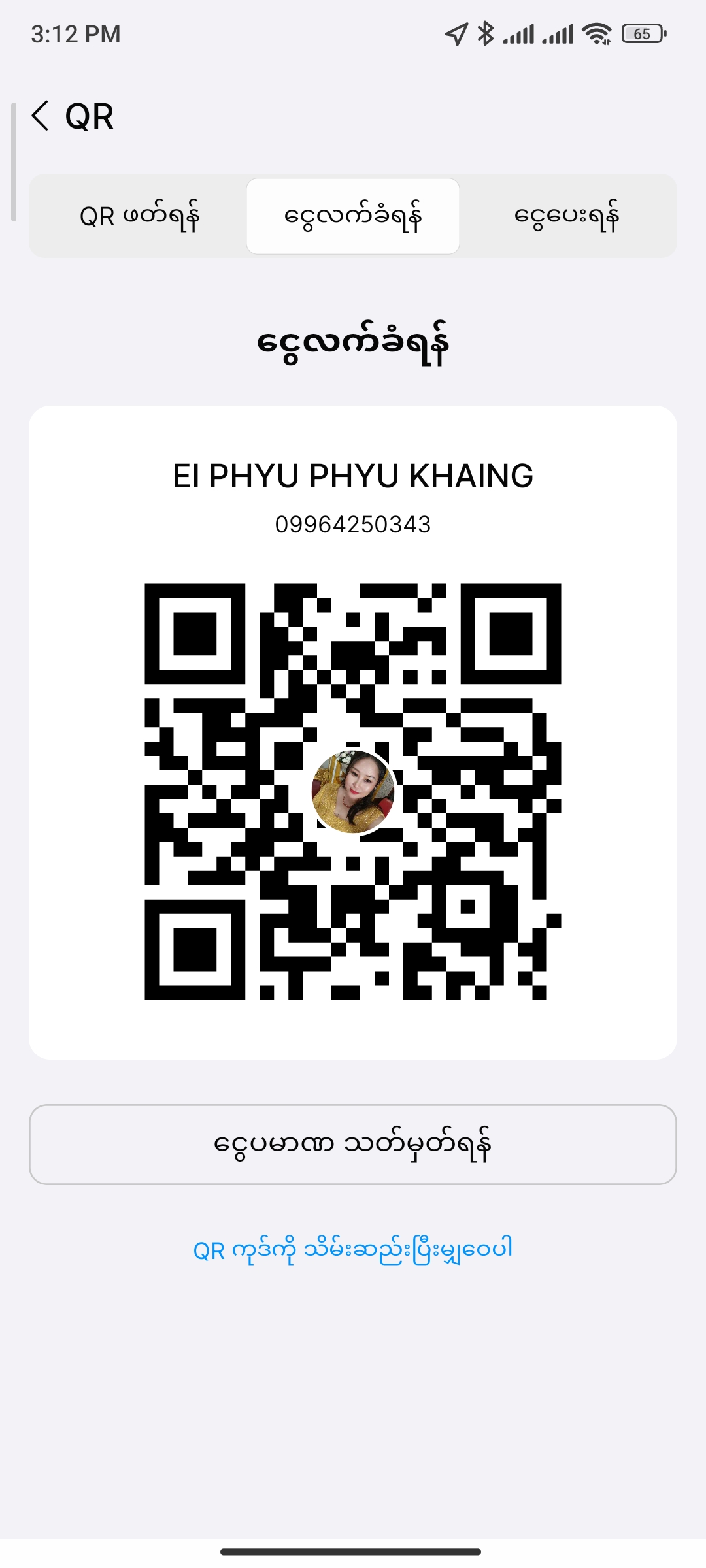The height and width of the screenshot is (1568, 706).
Task: Switch to the QR ဖတ်ရန် tab
Action: (x=139, y=216)
